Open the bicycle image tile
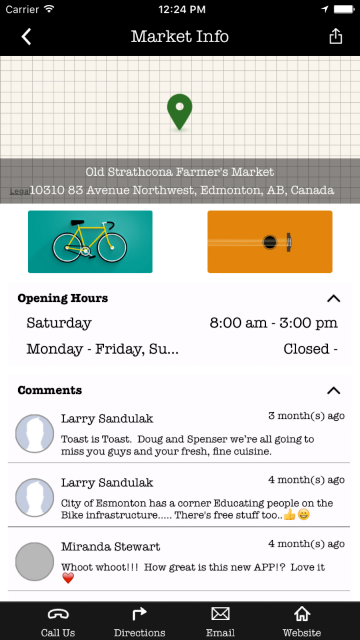 [x=90, y=242]
